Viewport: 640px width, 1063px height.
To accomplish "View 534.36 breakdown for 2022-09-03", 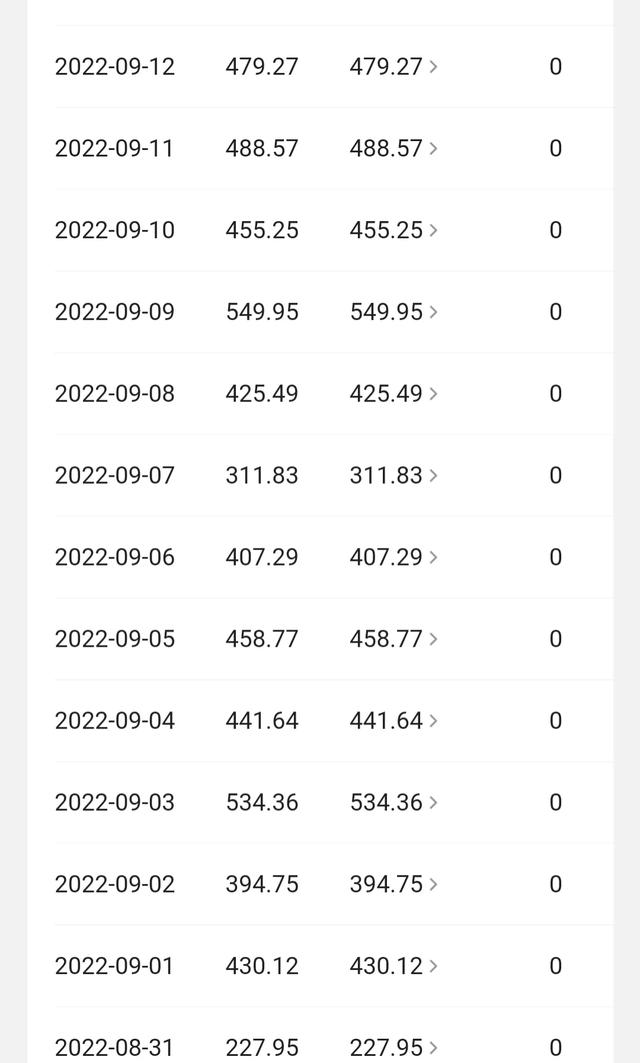I will click(393, 803).
